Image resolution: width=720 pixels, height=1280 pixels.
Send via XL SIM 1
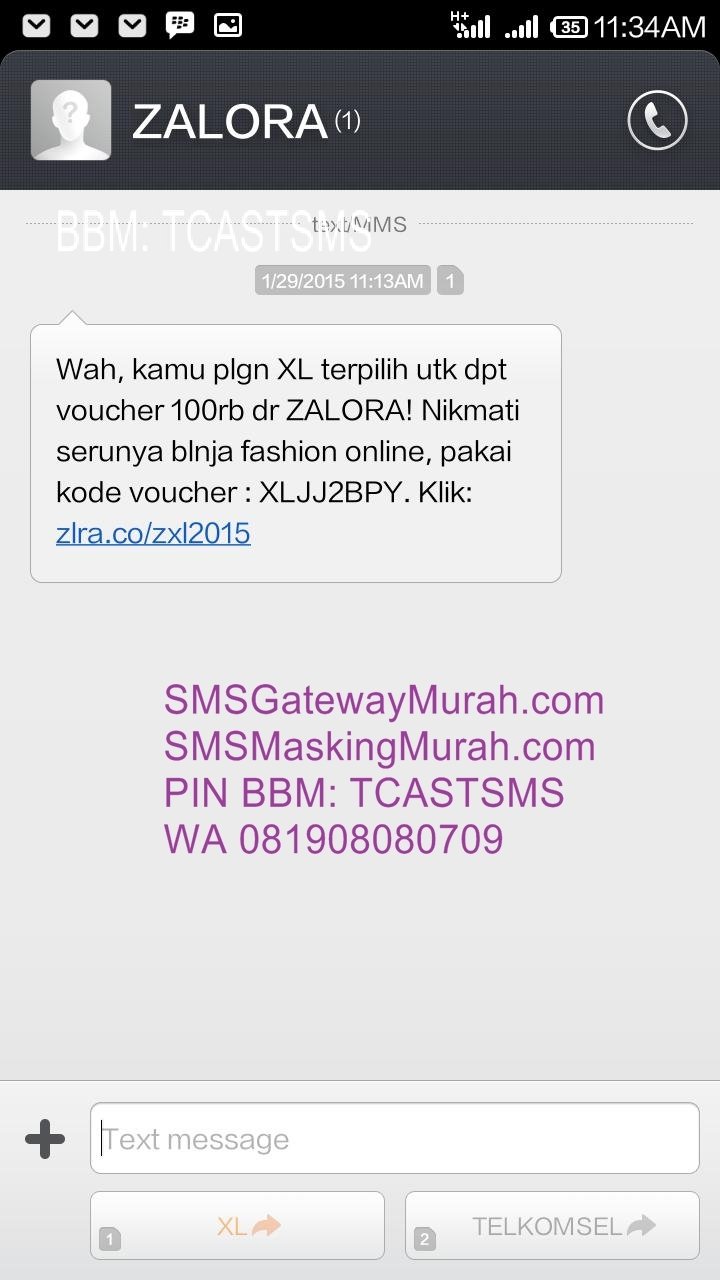click(237, 1225)
